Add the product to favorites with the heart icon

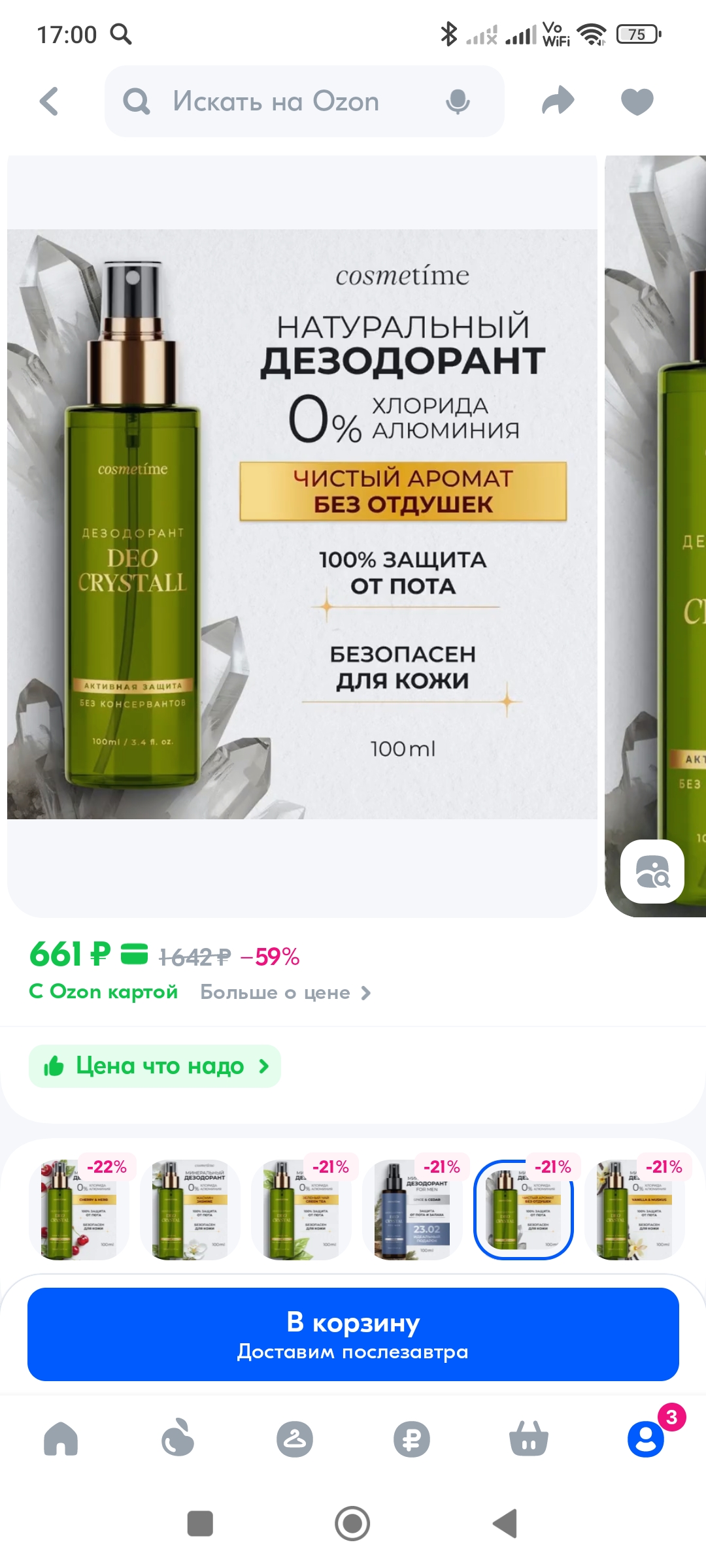pos(637,101)
